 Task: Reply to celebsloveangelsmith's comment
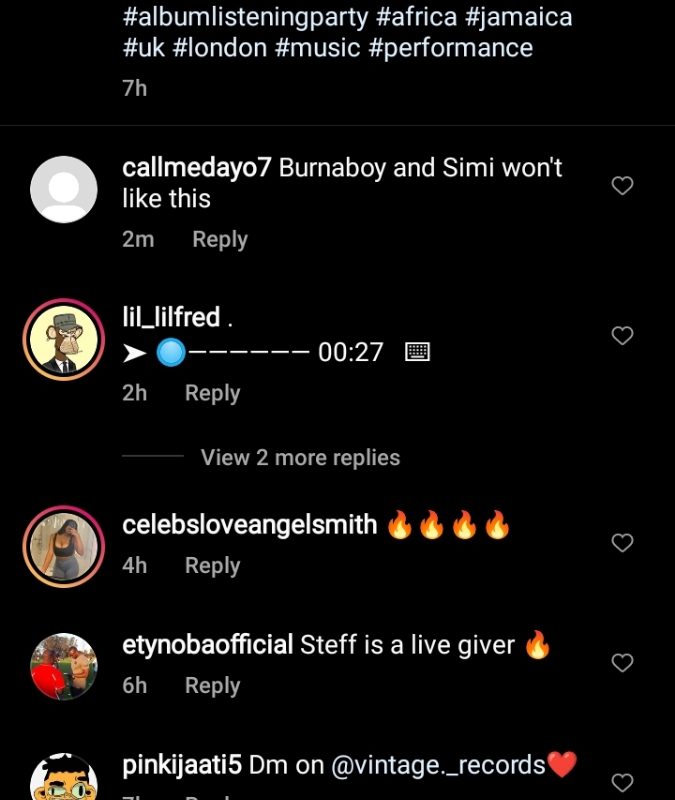[x=212, y=566]
